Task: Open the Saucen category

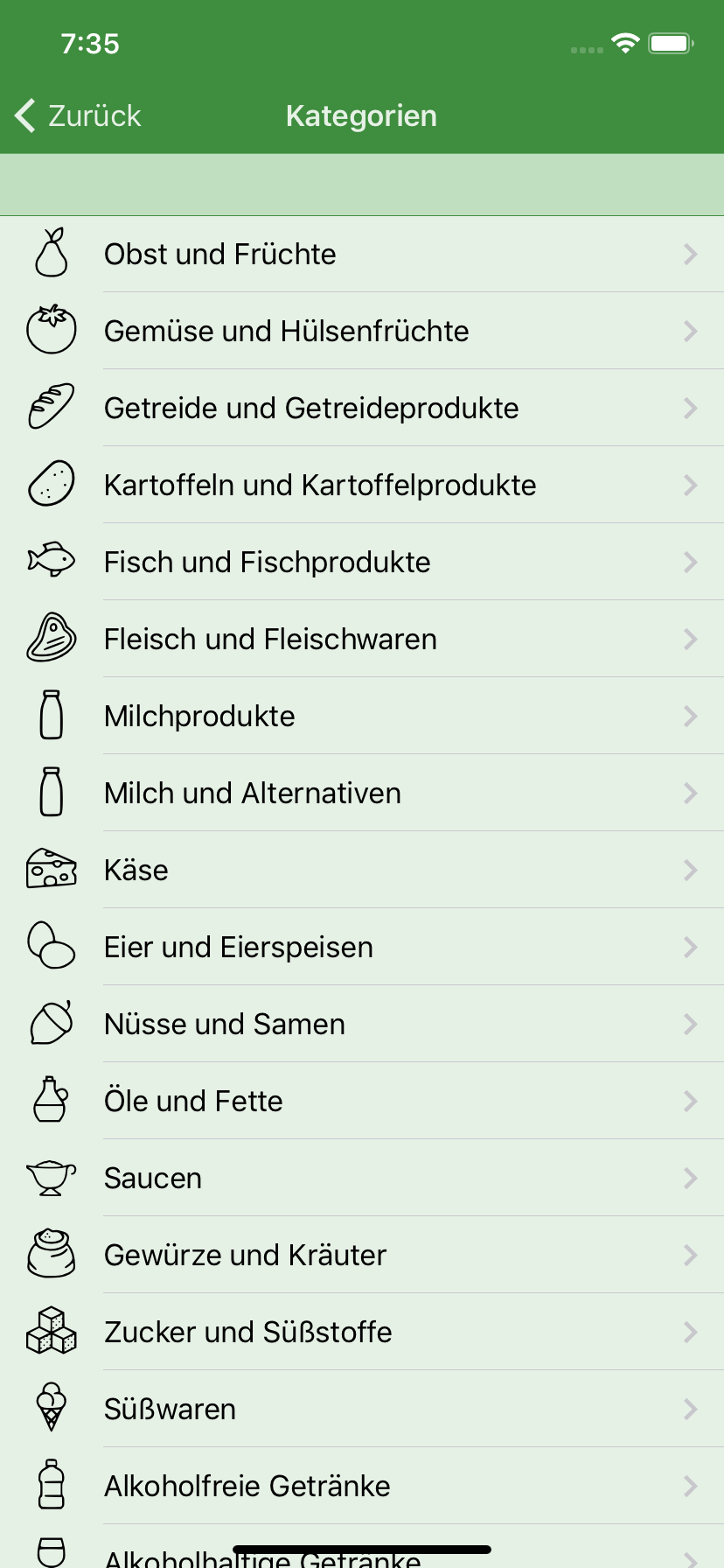Action: (153, 1178)
